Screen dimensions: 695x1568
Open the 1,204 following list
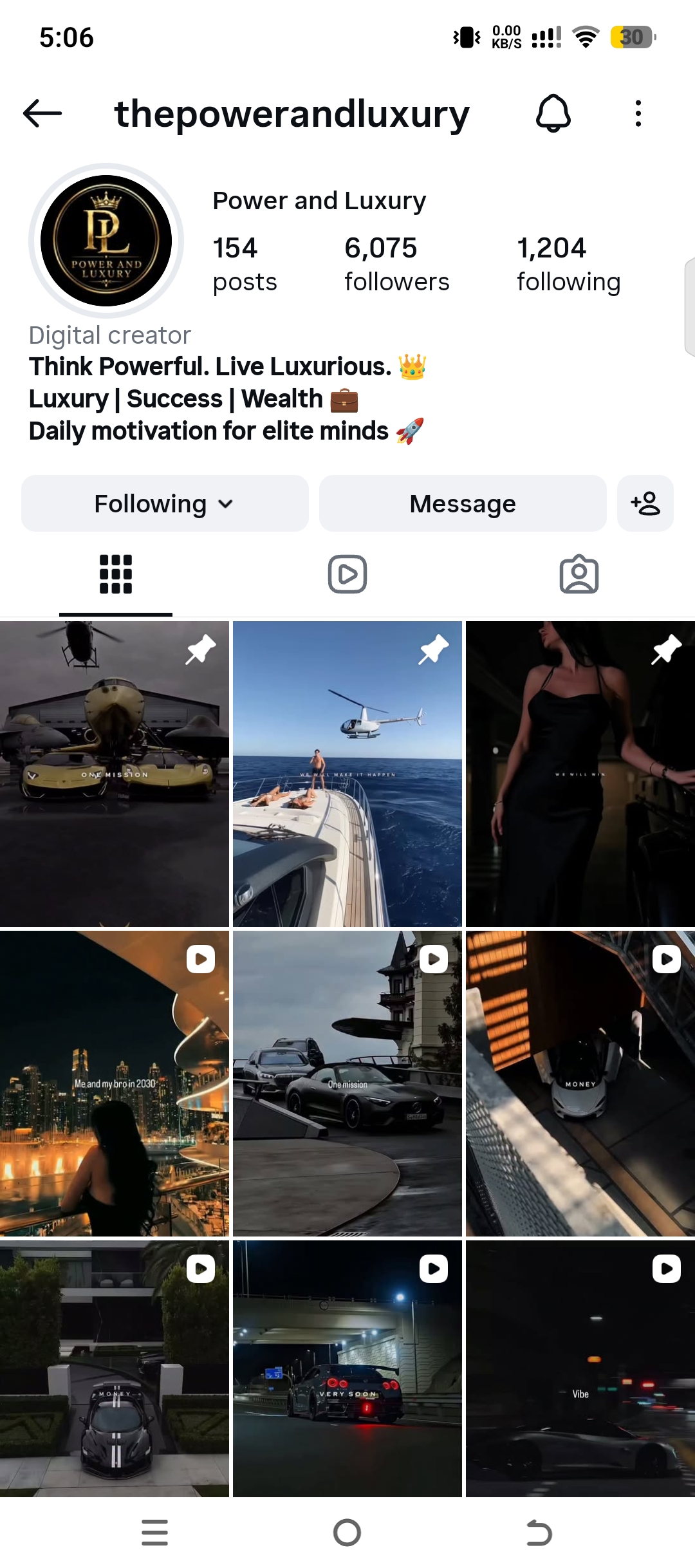[x=569, y=265]
